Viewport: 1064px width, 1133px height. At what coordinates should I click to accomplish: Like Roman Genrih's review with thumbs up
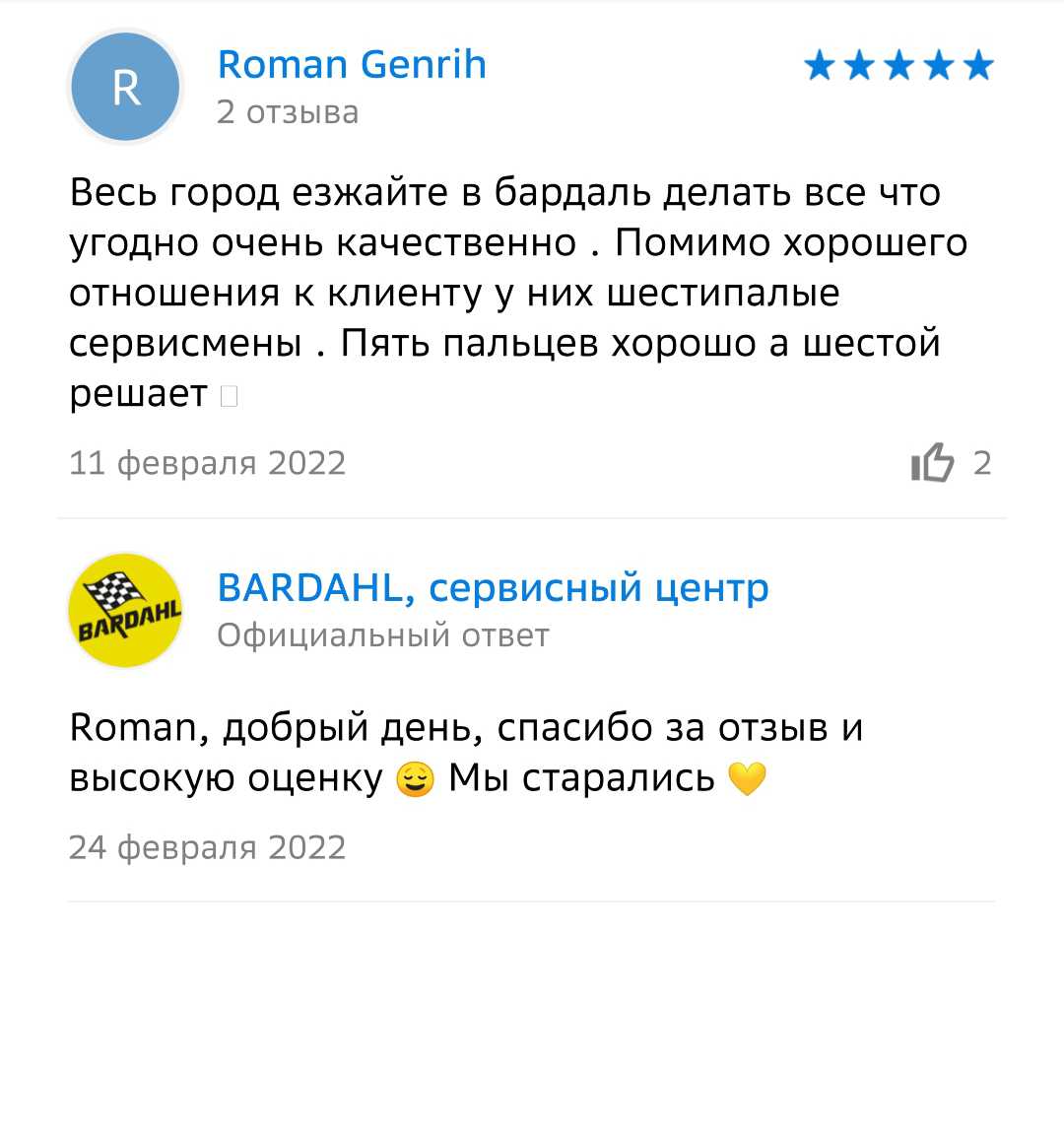pyautogui.click(x=933, y=462)
